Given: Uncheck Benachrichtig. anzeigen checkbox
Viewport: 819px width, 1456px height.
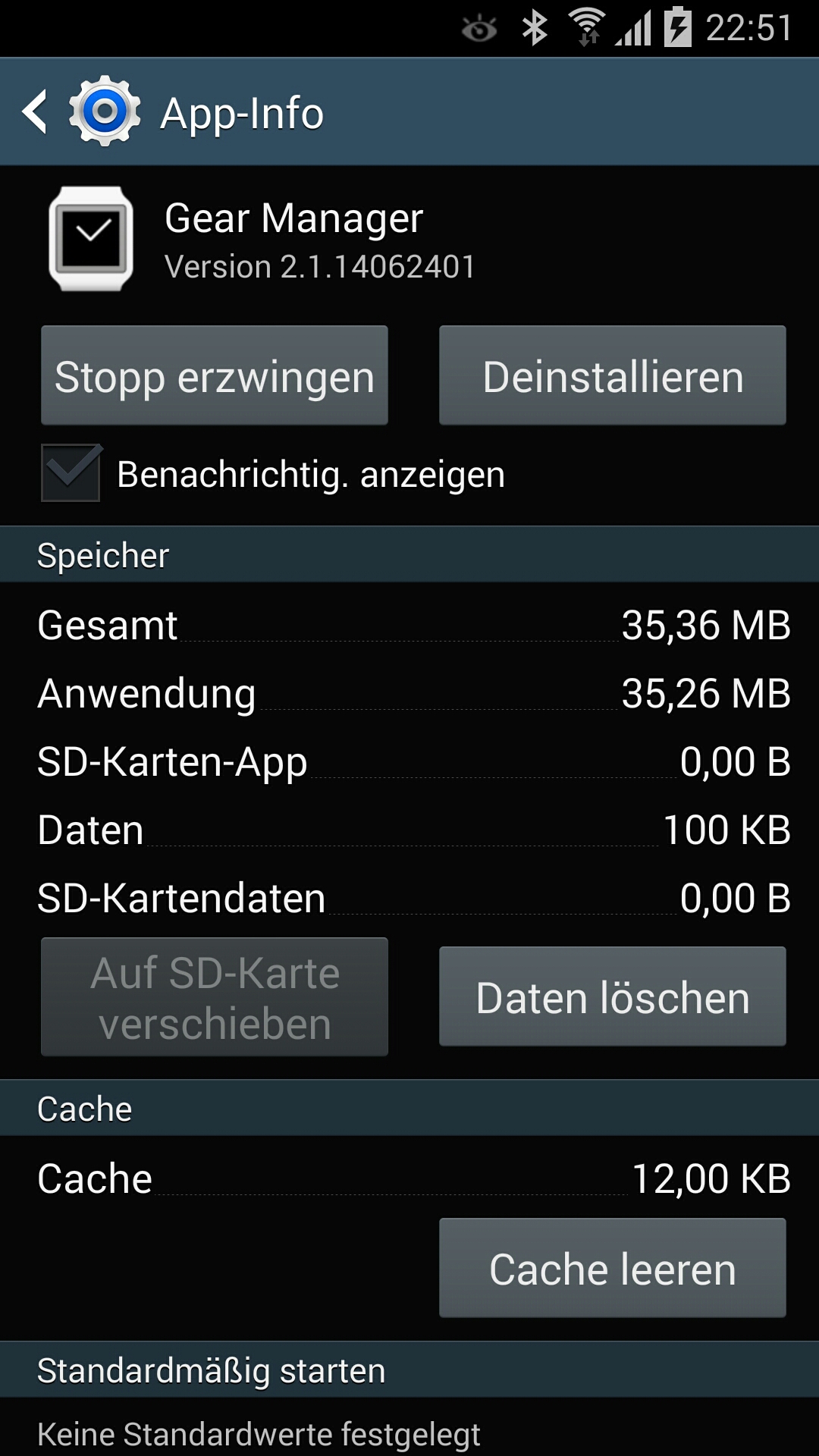Looking at the screenshot, I should [71, 473].
